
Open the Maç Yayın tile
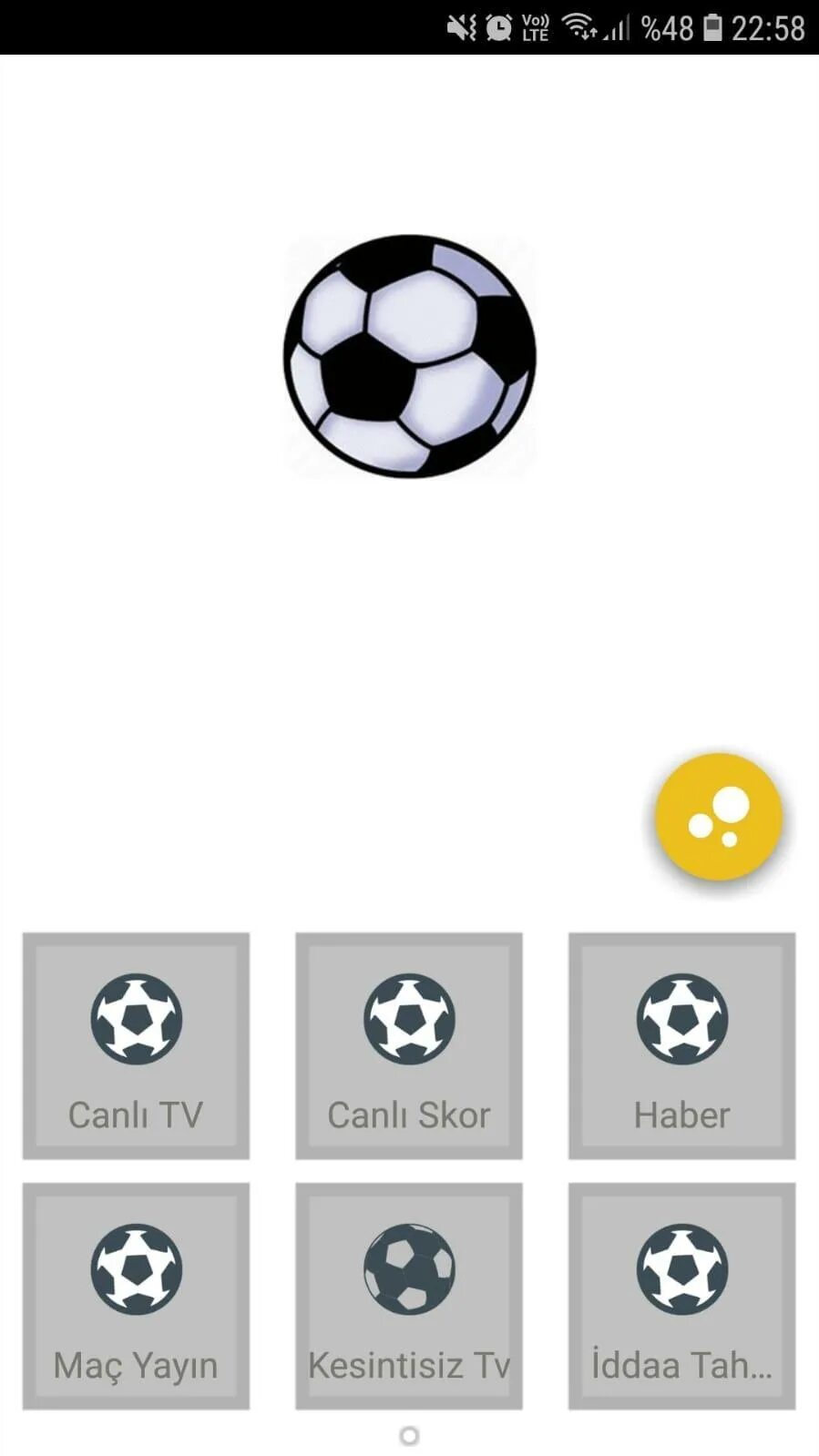pos(136,1296)
